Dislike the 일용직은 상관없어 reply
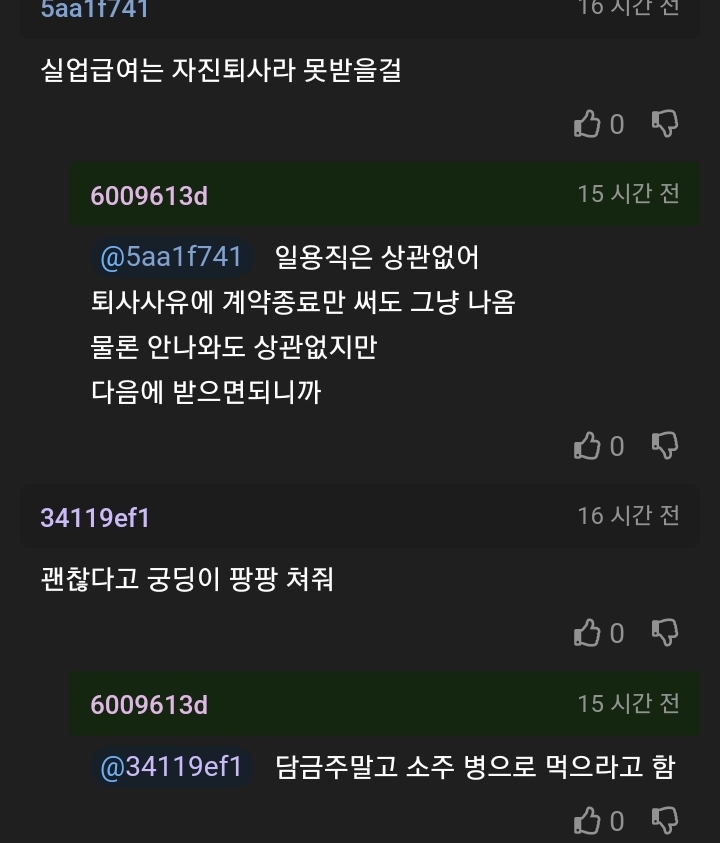Viewport: 720px width, 843px height. click(665, 446)
